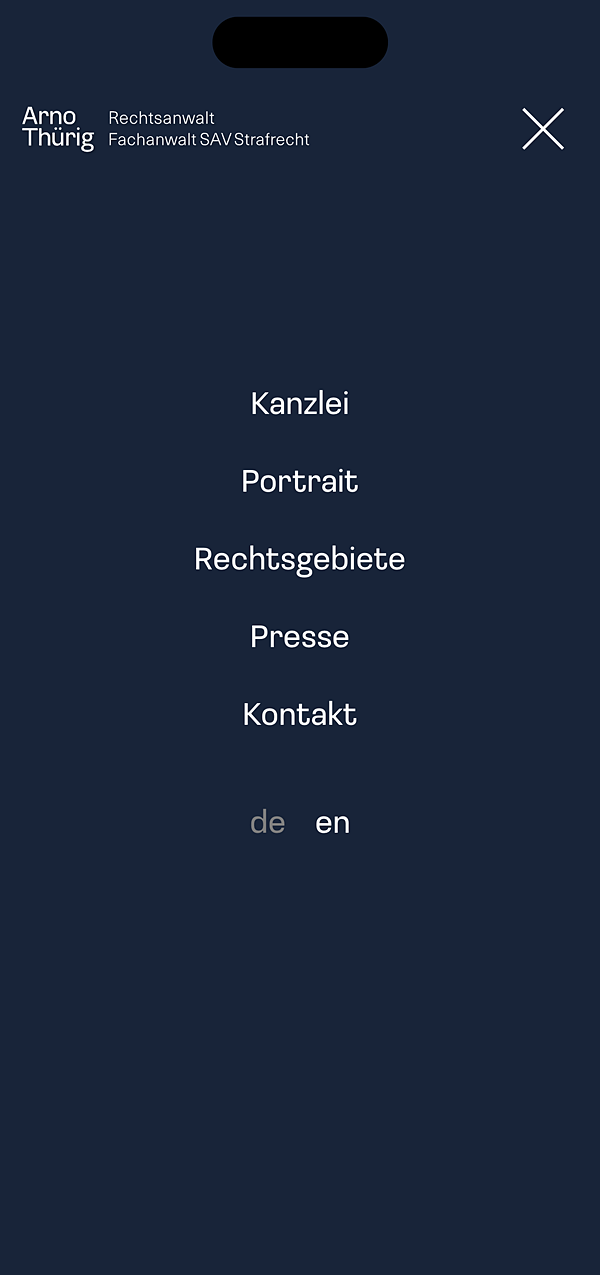This screenshot has height=1275, width=600.
Task: Open the Kanzlei page
Action: [x=300, y=404]
